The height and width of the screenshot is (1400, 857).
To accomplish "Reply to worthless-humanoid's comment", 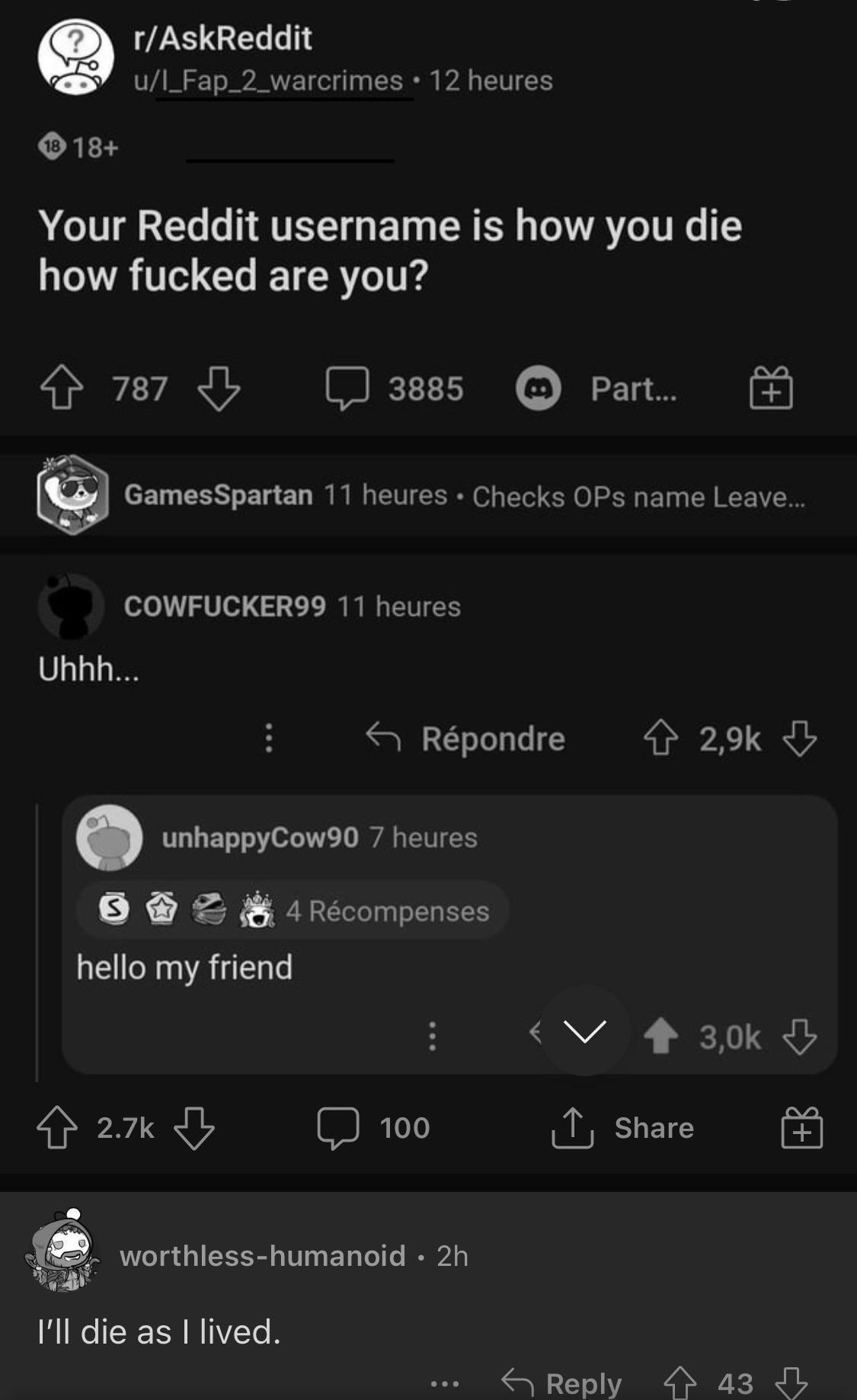I will tap(562, 1382).
